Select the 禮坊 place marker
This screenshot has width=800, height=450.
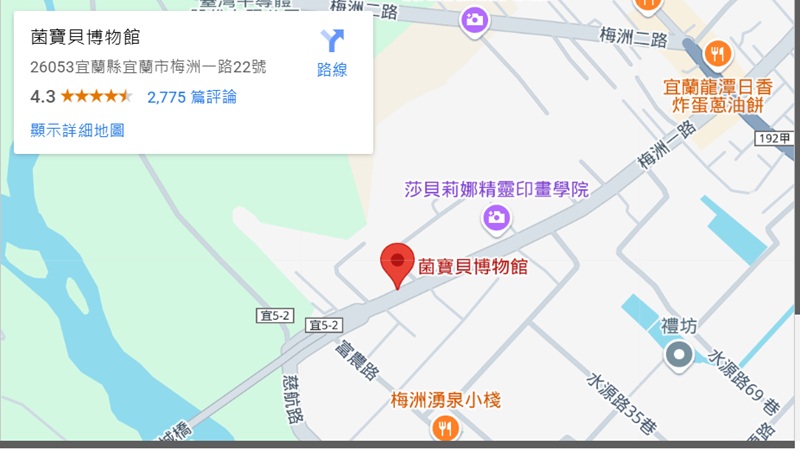pyautogui.click(x=679, y=353)
